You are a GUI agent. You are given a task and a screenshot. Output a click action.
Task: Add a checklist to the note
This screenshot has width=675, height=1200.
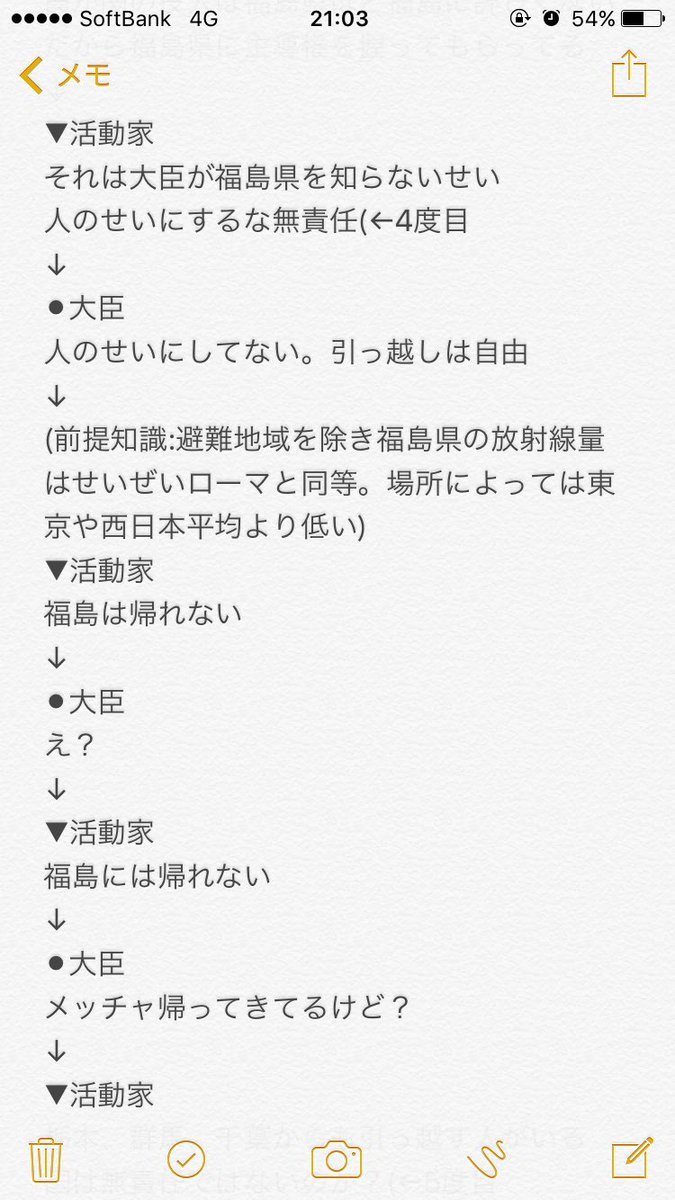click(x=187, y=1159)
